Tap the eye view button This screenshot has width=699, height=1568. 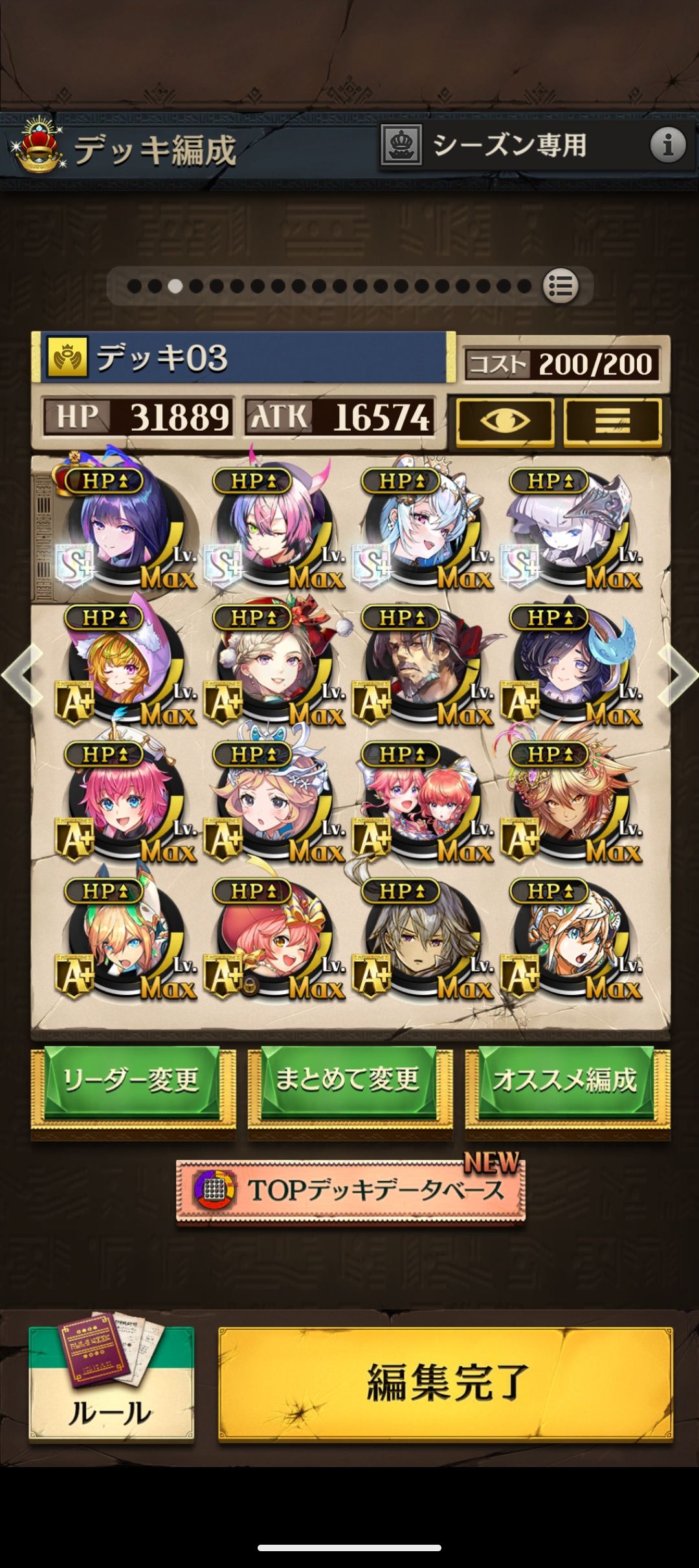click(x=505, y=422)
